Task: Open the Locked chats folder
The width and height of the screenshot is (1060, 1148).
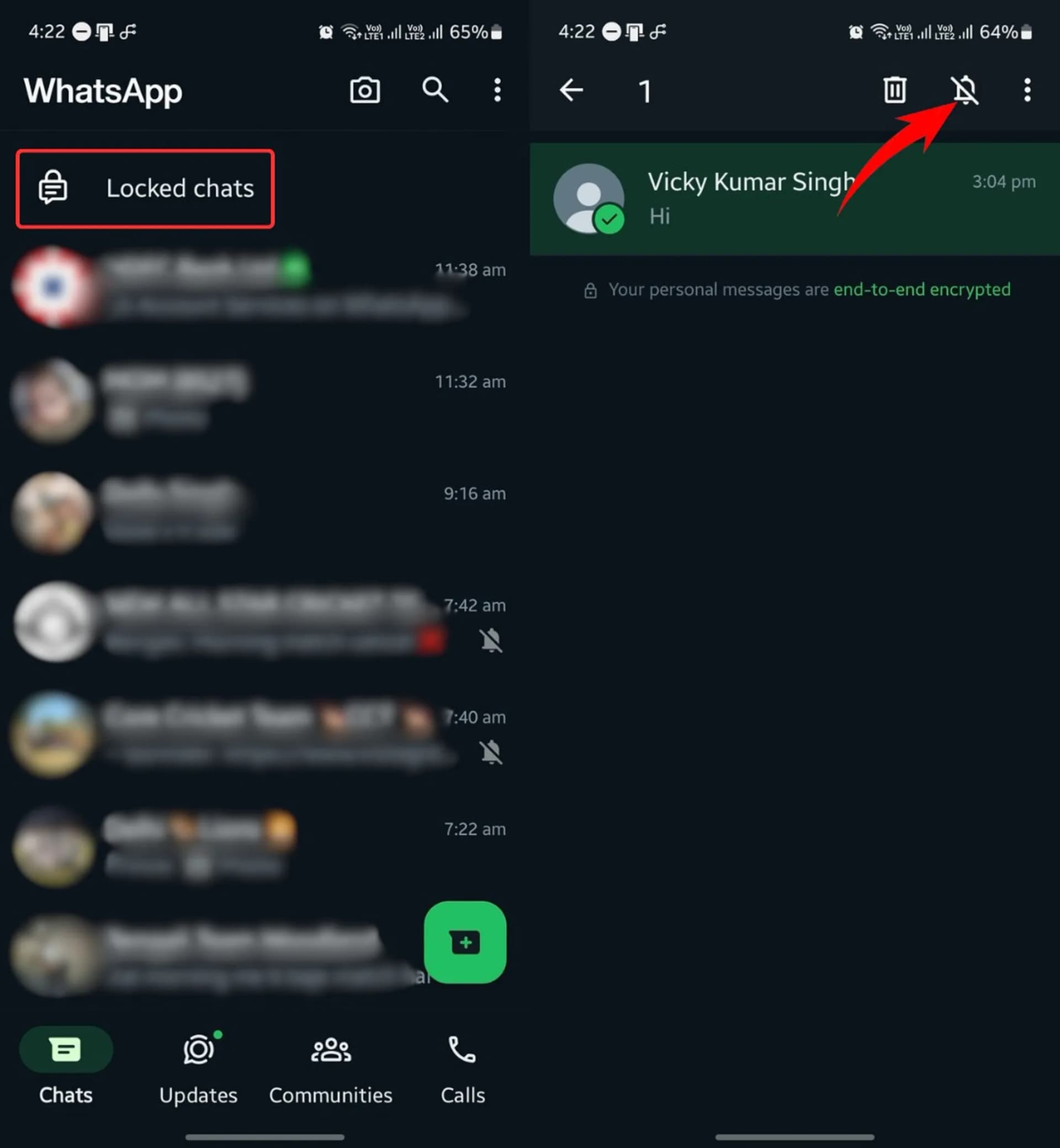Action: tap(145, 189)
